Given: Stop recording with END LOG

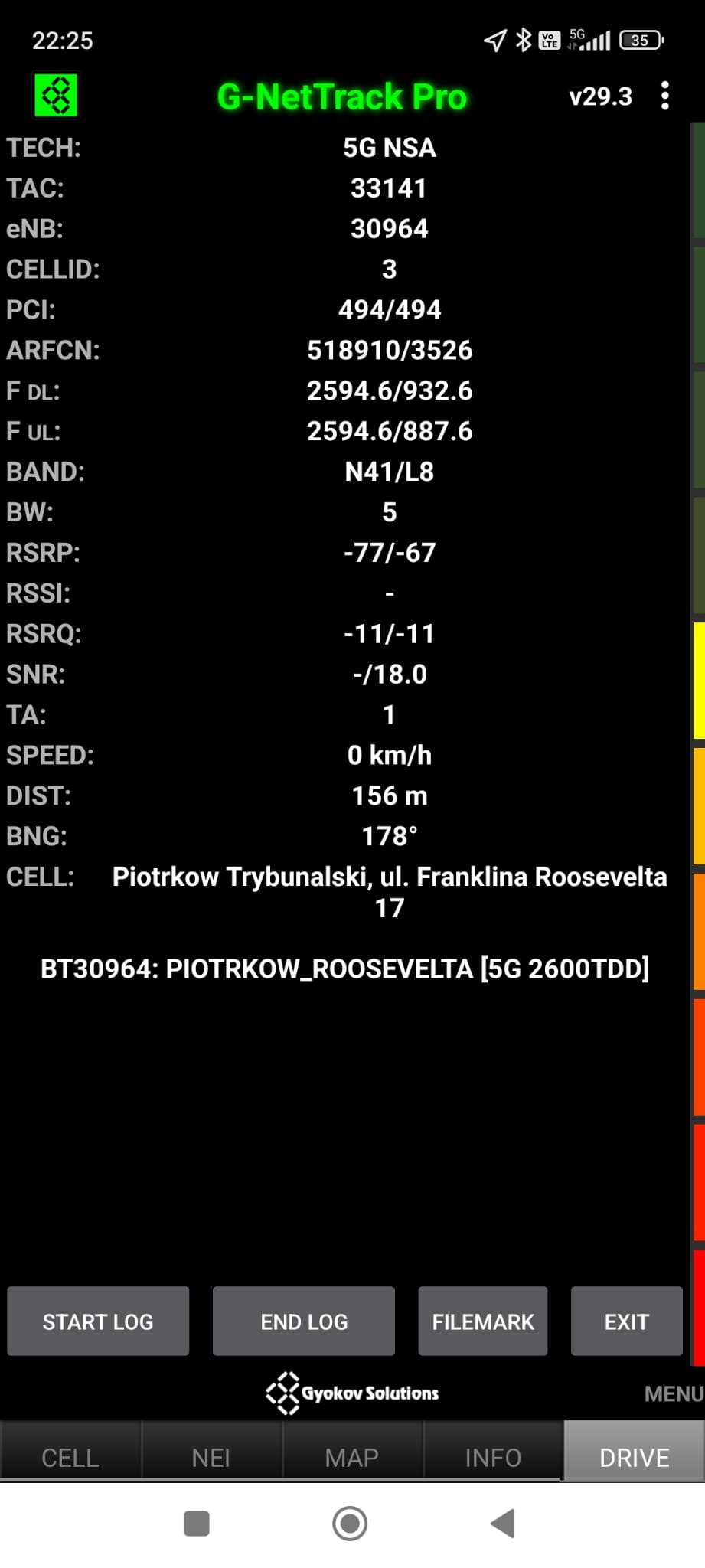Looking at the screenshot, I should coord(304,1321).
